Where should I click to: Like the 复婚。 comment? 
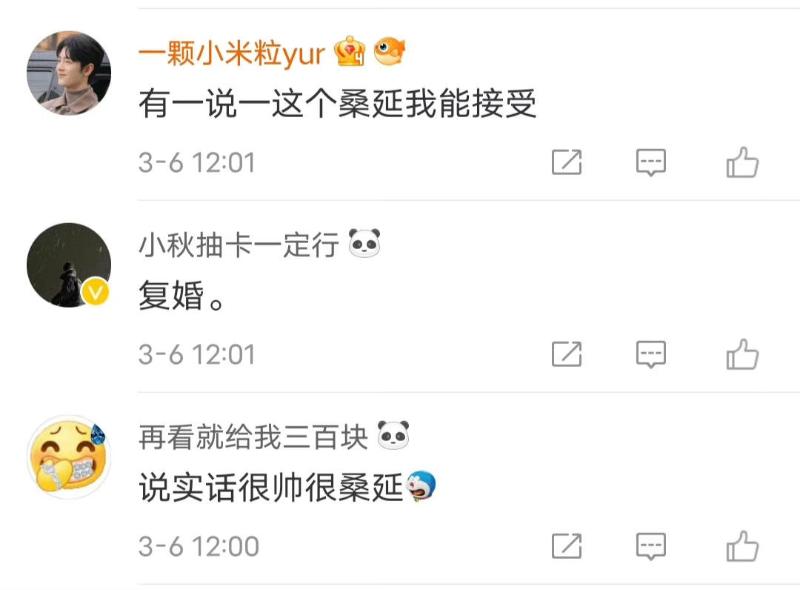(x=742, y=353)
